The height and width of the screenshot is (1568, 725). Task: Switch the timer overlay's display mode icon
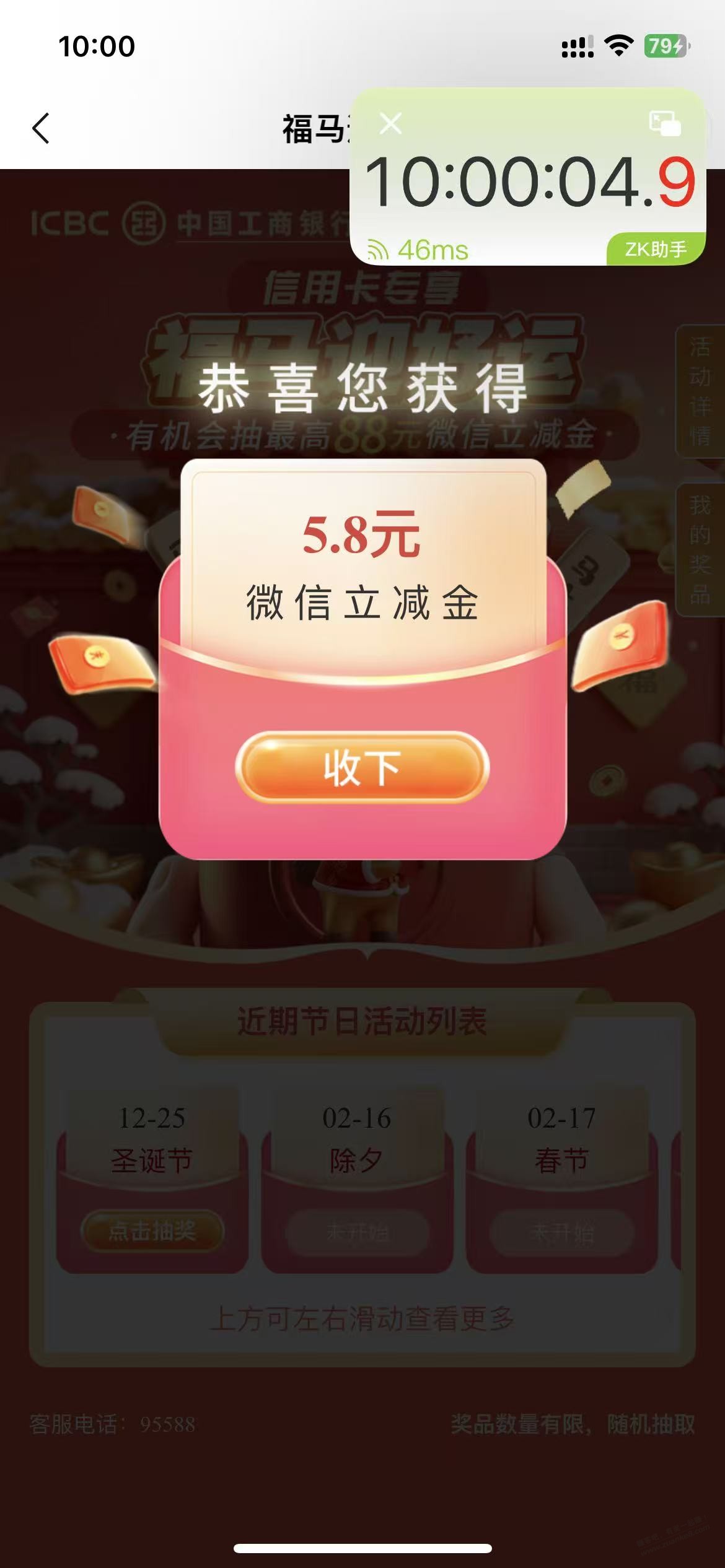click(665, 123)
